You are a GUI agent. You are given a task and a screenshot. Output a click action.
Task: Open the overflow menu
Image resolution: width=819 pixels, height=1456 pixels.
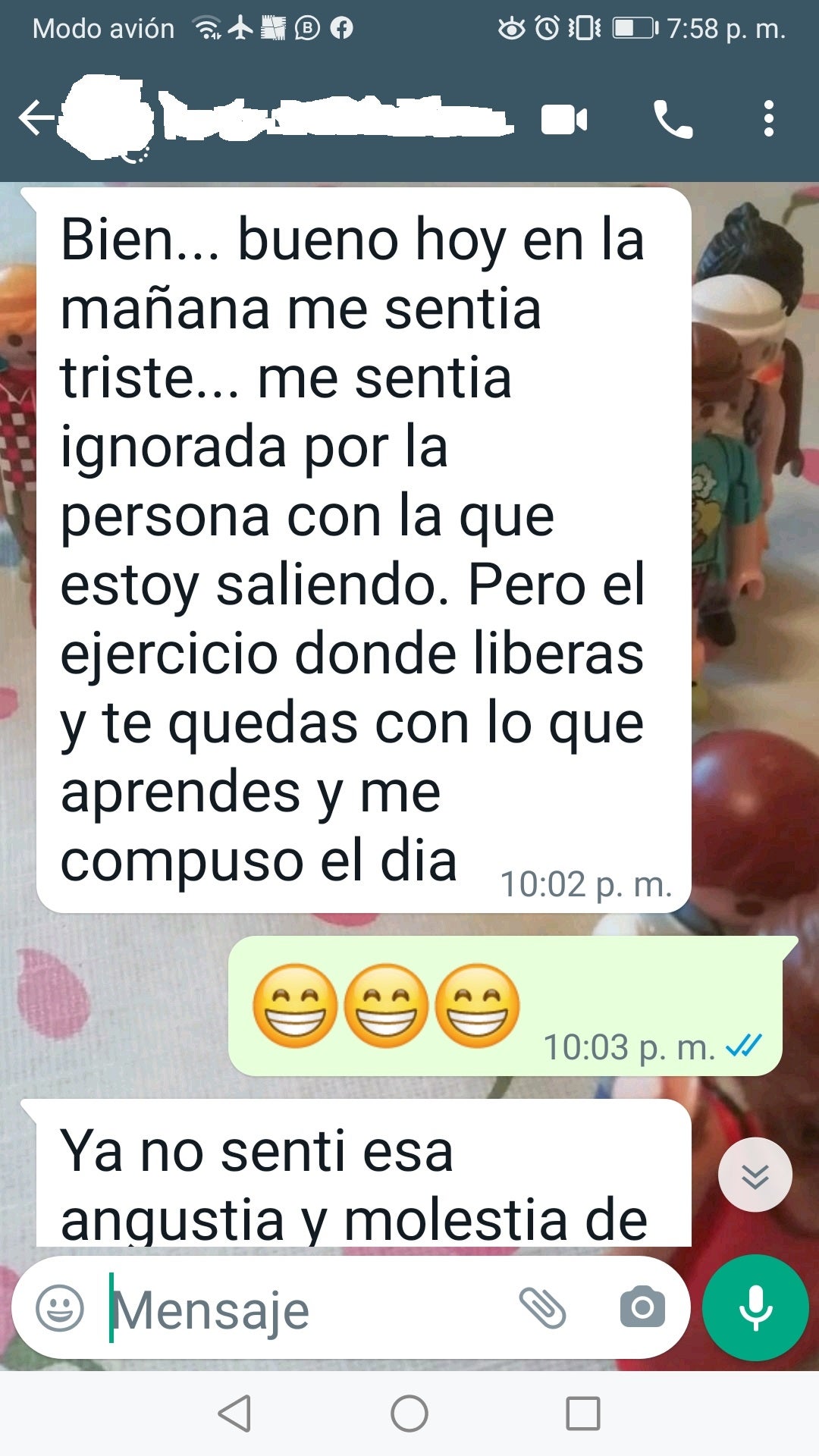(768, 119)
